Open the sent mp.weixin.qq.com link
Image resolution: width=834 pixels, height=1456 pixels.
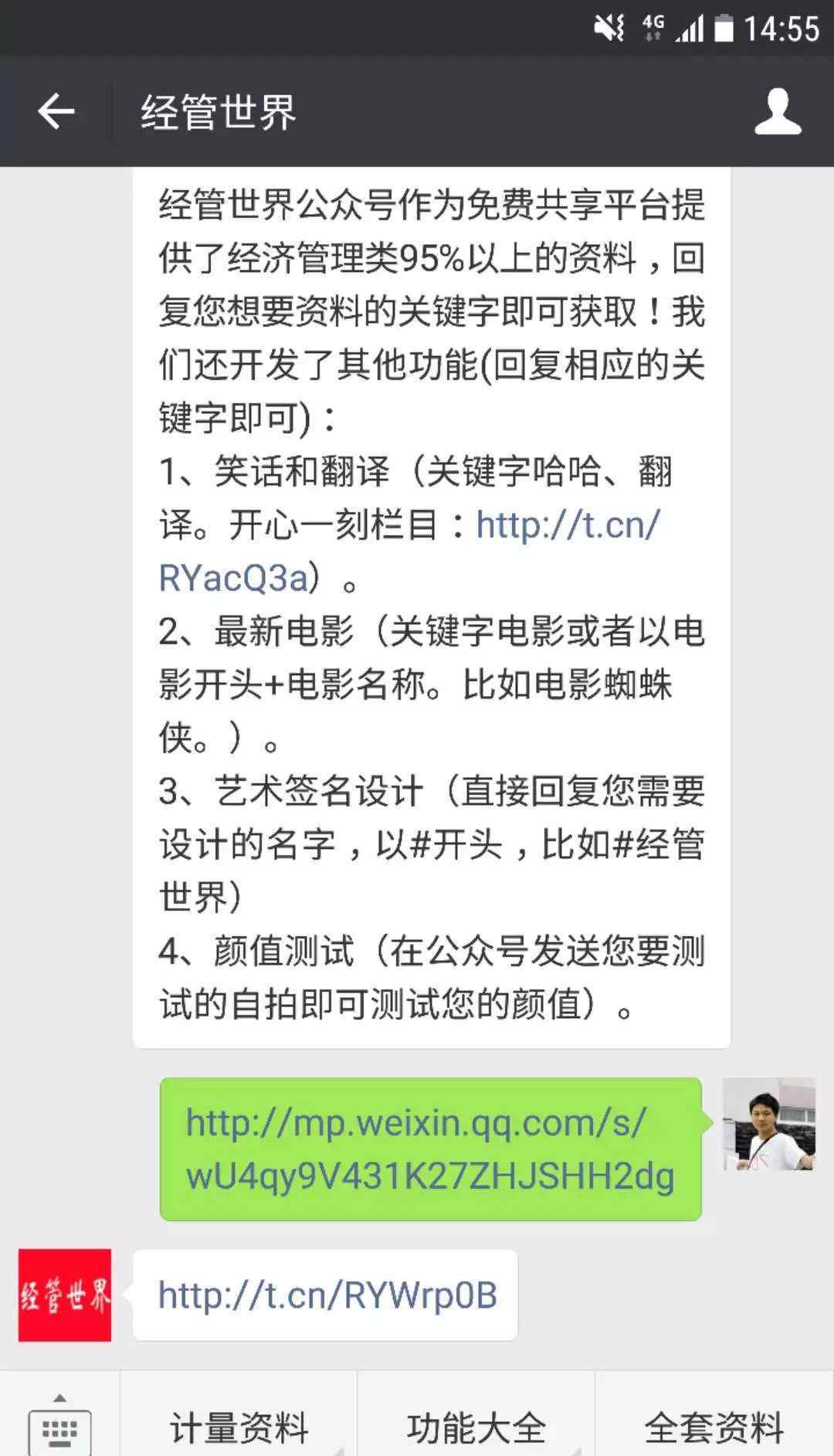[x=429, y=1149]
